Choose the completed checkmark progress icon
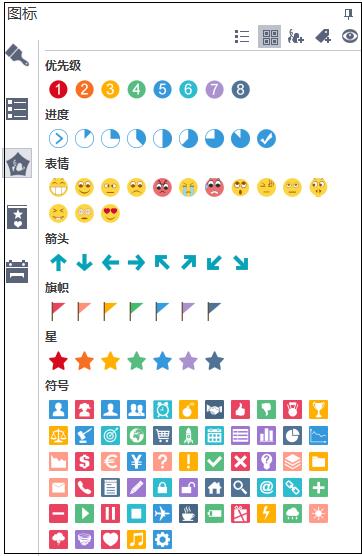Viewport: 362px width, 556px height. click(266, 138)
